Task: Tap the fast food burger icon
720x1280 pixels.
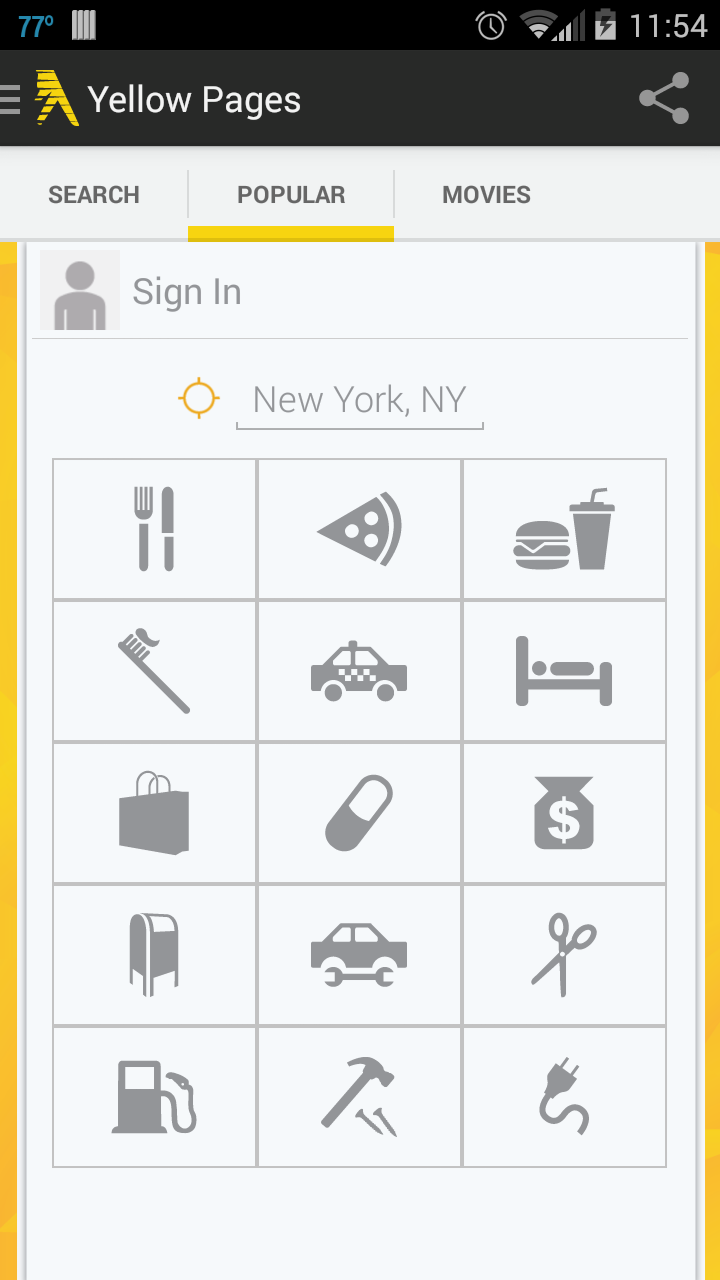Action: [565, 529]
